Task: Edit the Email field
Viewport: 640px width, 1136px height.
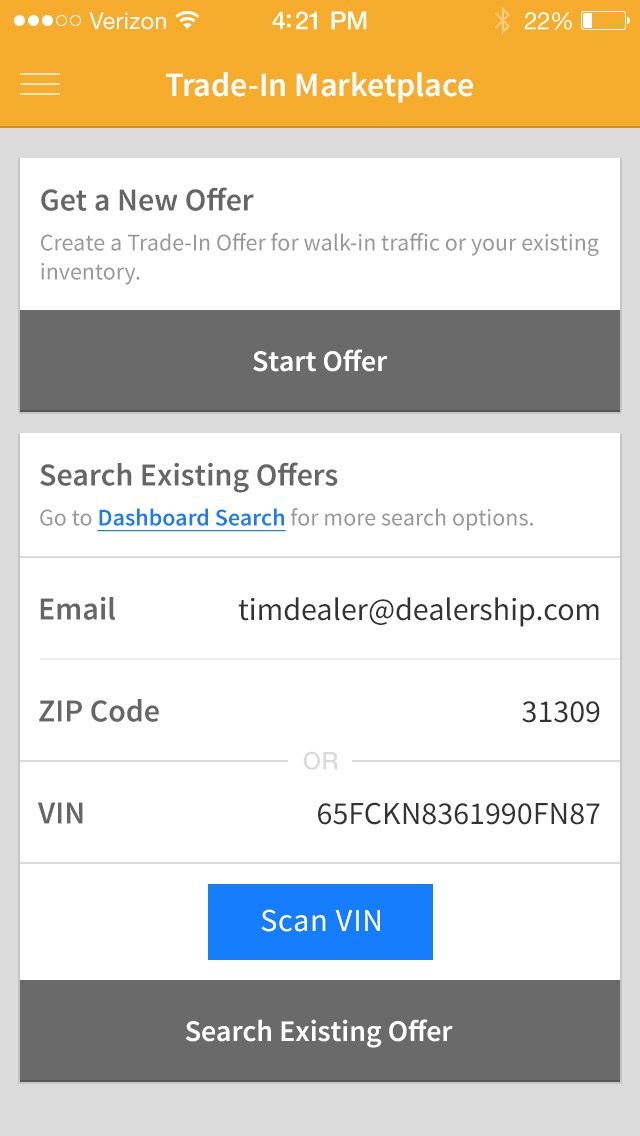Action: (x=320, y=609)
